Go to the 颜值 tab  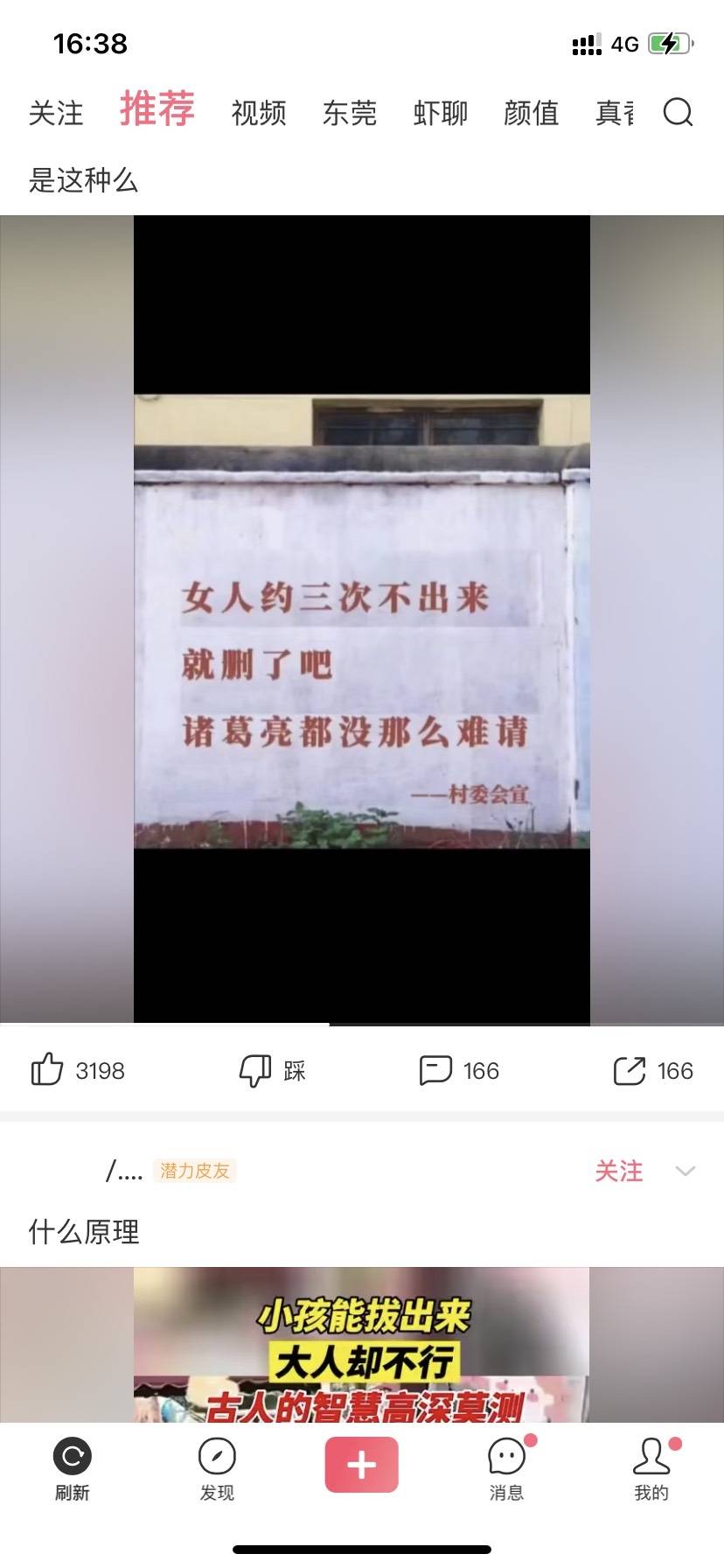(532, 113)
